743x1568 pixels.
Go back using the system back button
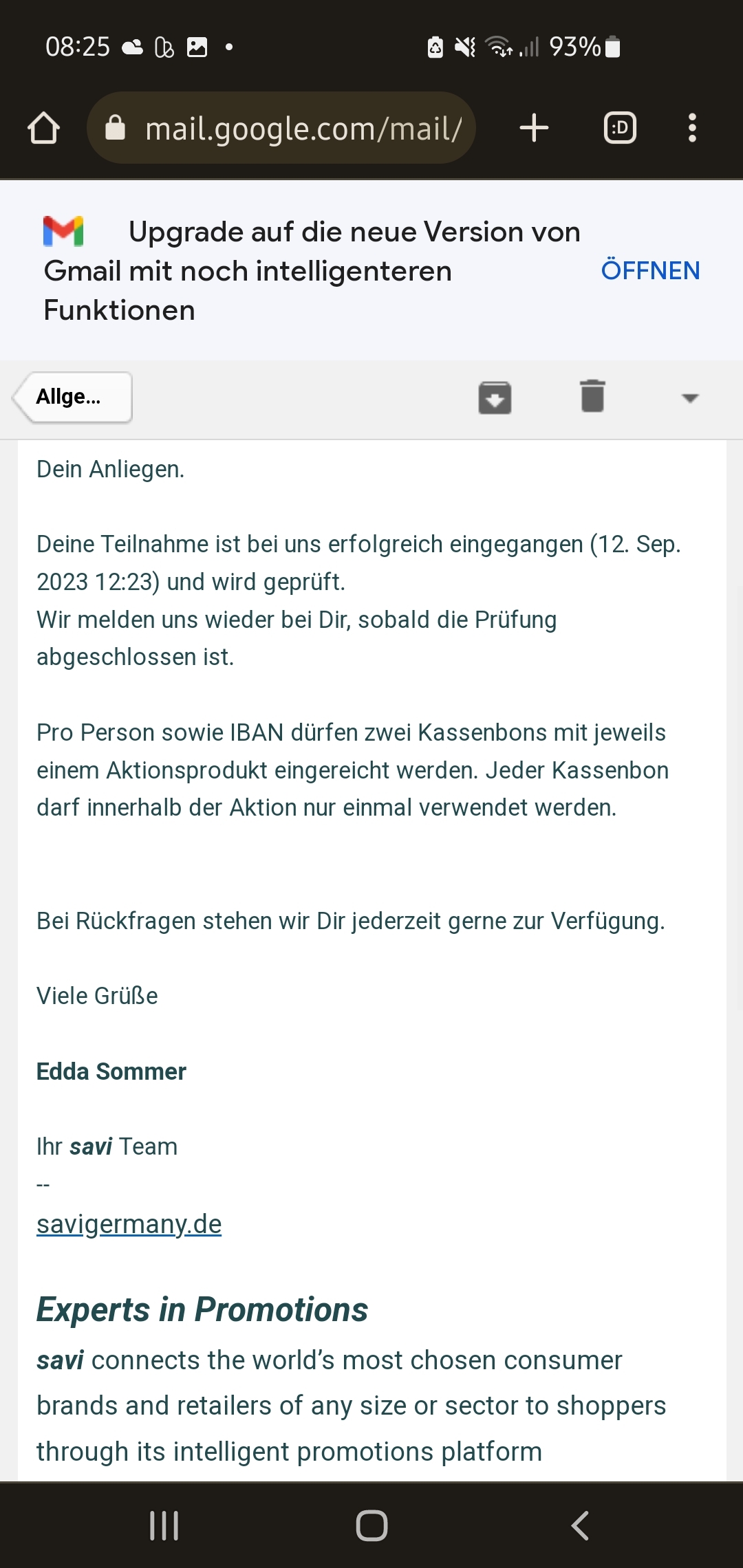(580, 1525)
